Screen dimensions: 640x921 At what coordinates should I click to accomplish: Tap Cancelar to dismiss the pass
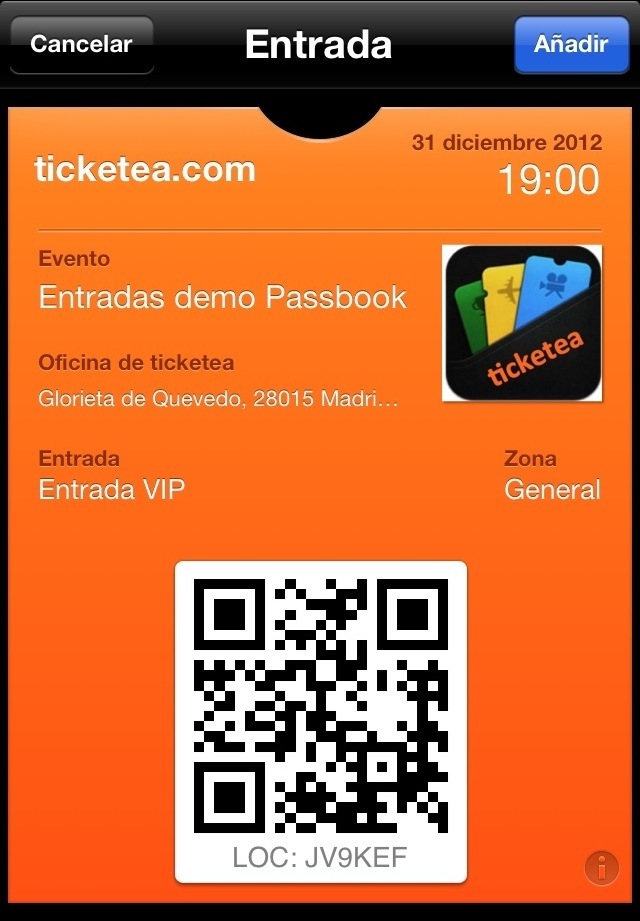coord(81,45)
